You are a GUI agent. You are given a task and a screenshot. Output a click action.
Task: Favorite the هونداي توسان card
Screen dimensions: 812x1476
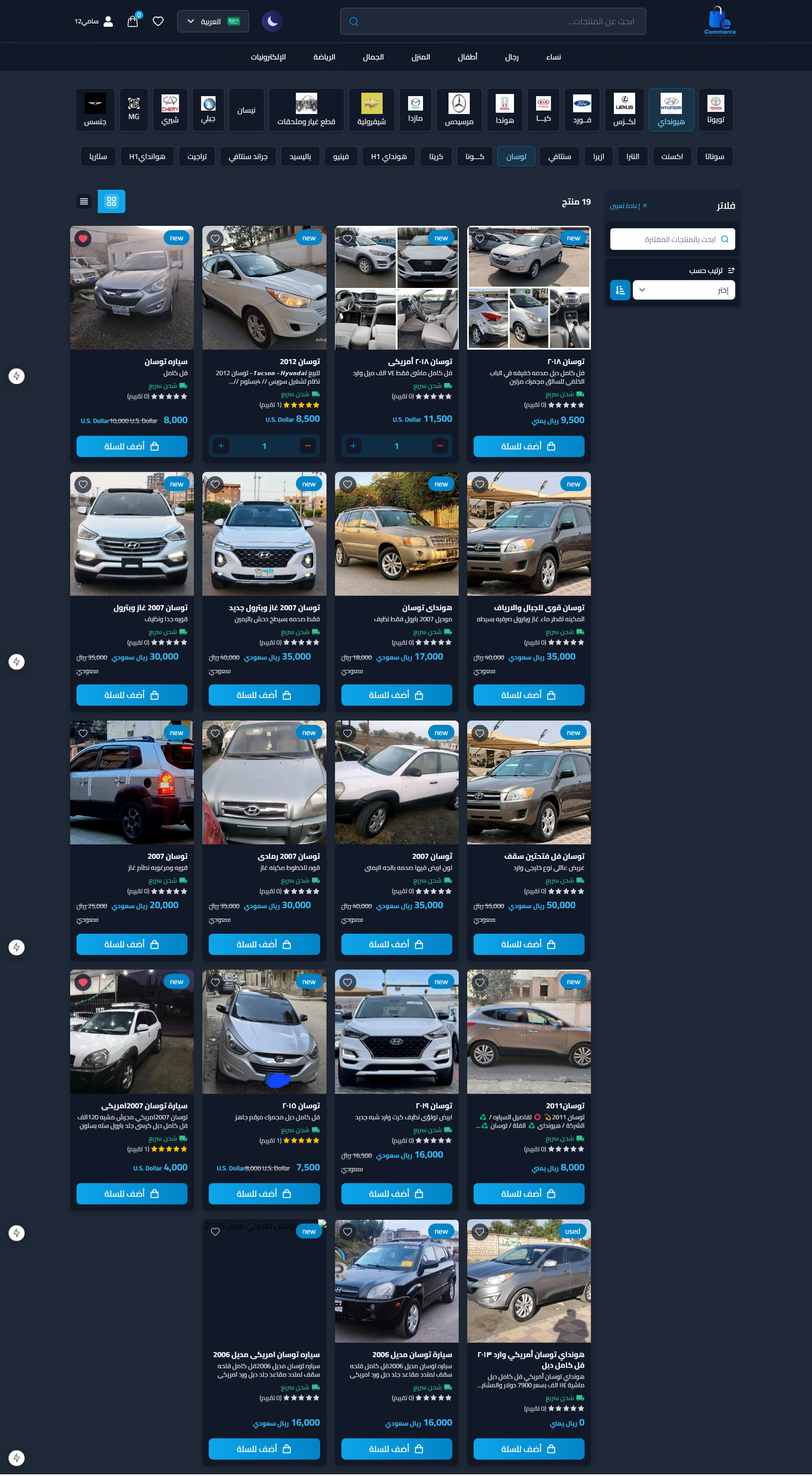coord(348,484)
